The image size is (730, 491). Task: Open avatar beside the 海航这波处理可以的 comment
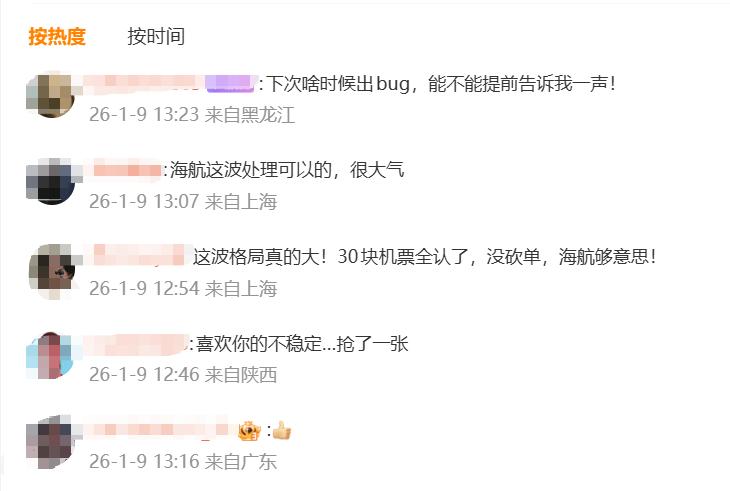pyautogui.click(x=50, y=182)
